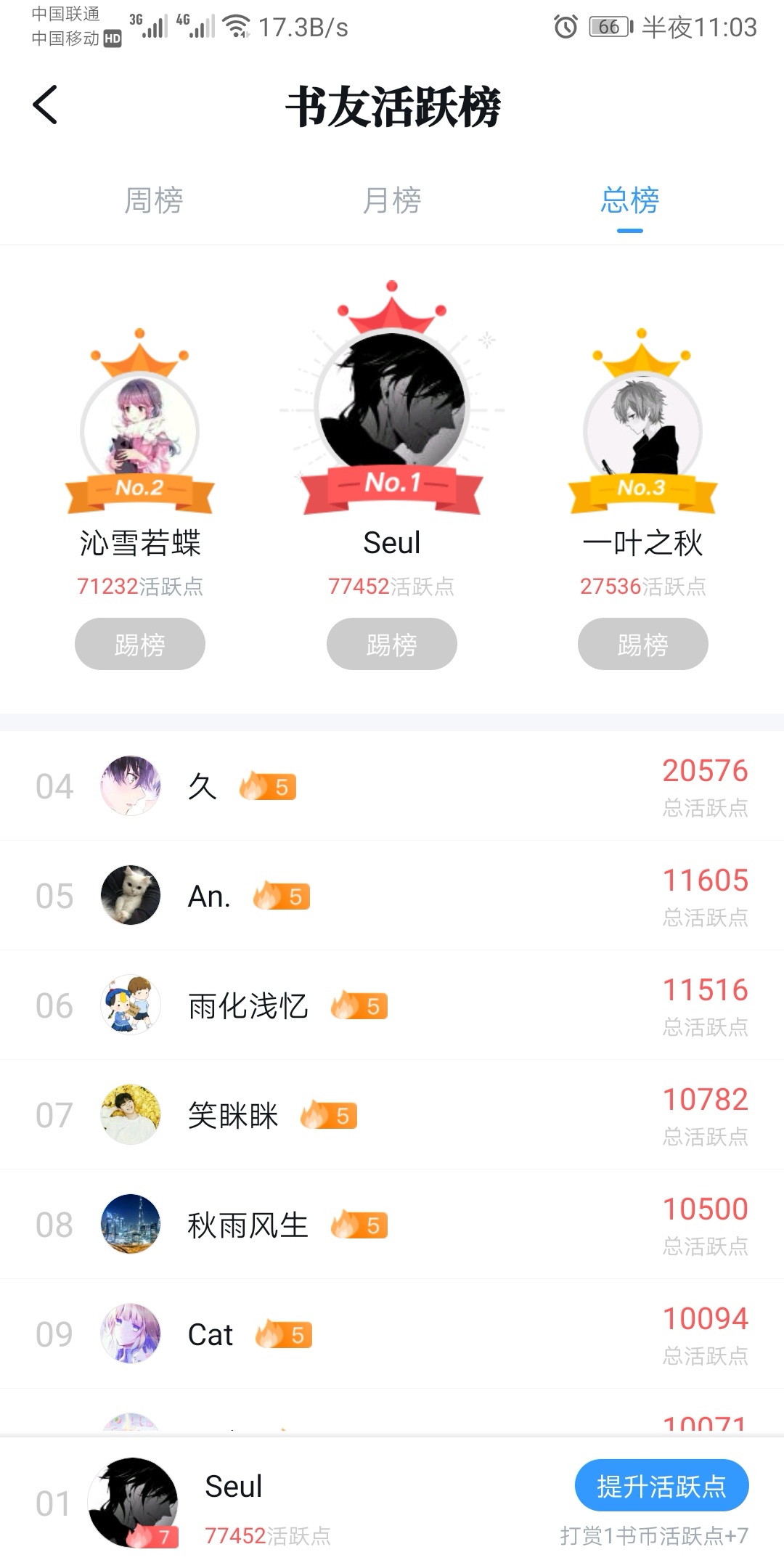Select the 总榜 tab
Screen dimensions: 784x1568
(x=629, y=200)
